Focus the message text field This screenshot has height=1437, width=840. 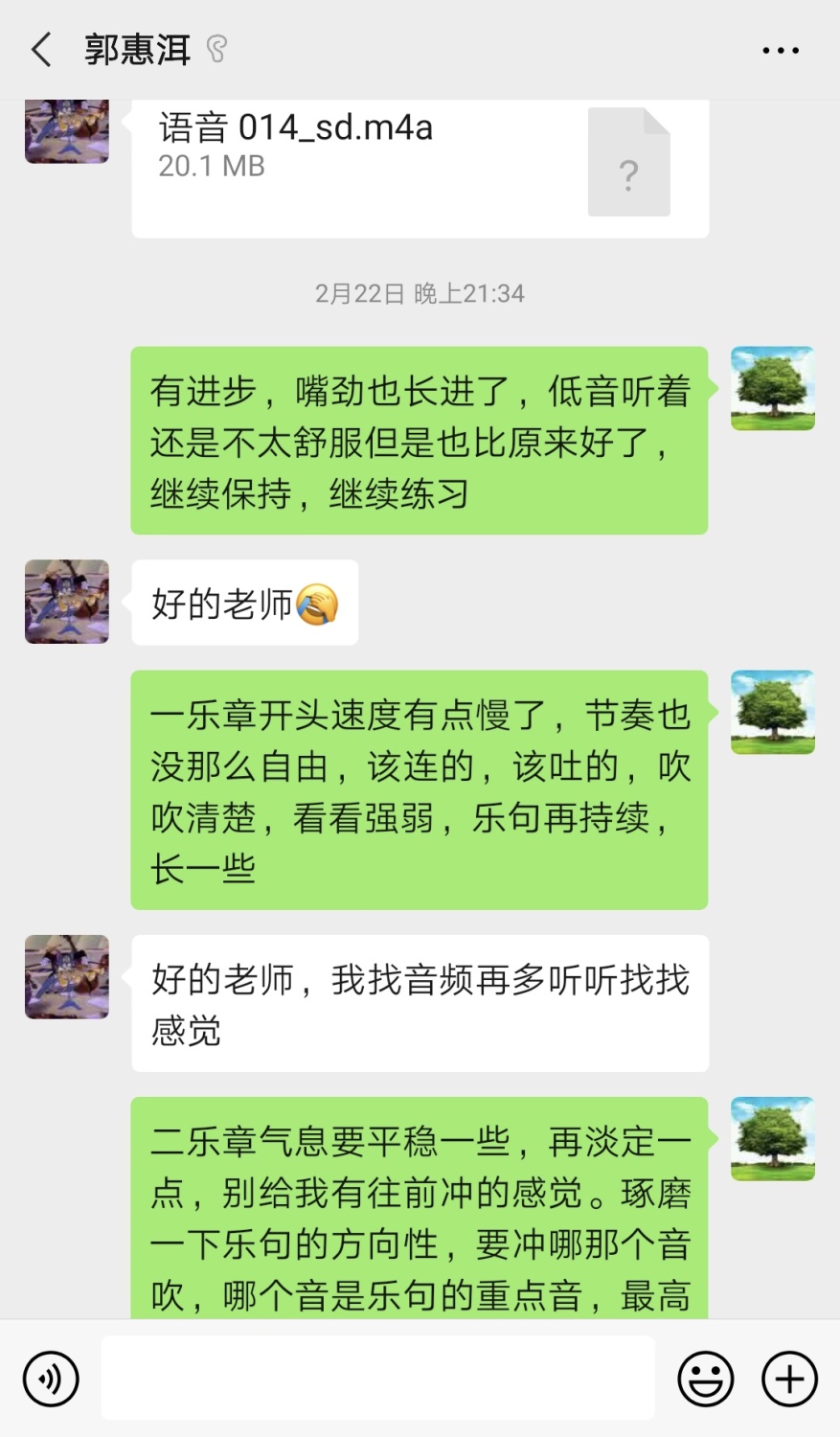[x=377, y=1379]
